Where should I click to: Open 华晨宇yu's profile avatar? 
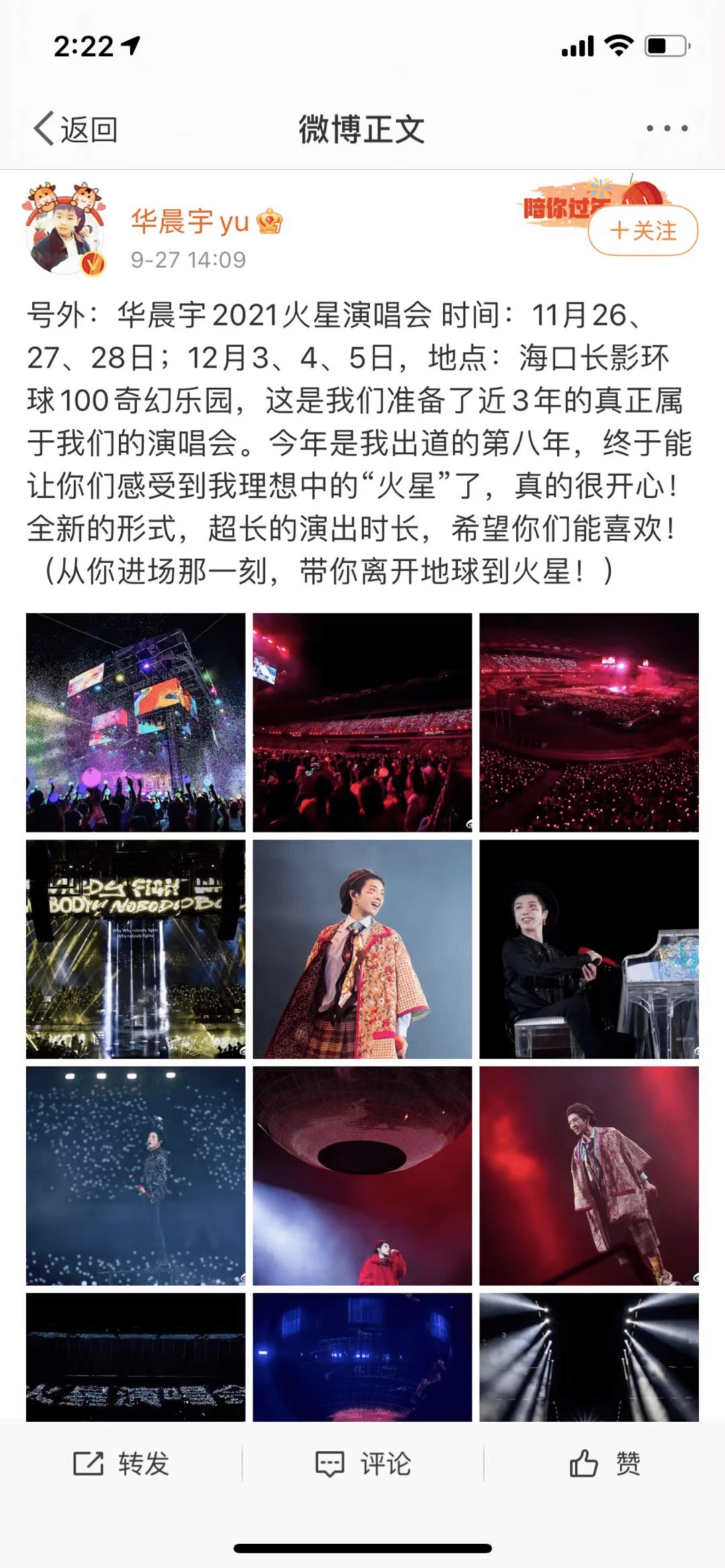click(x=65, y=231)
